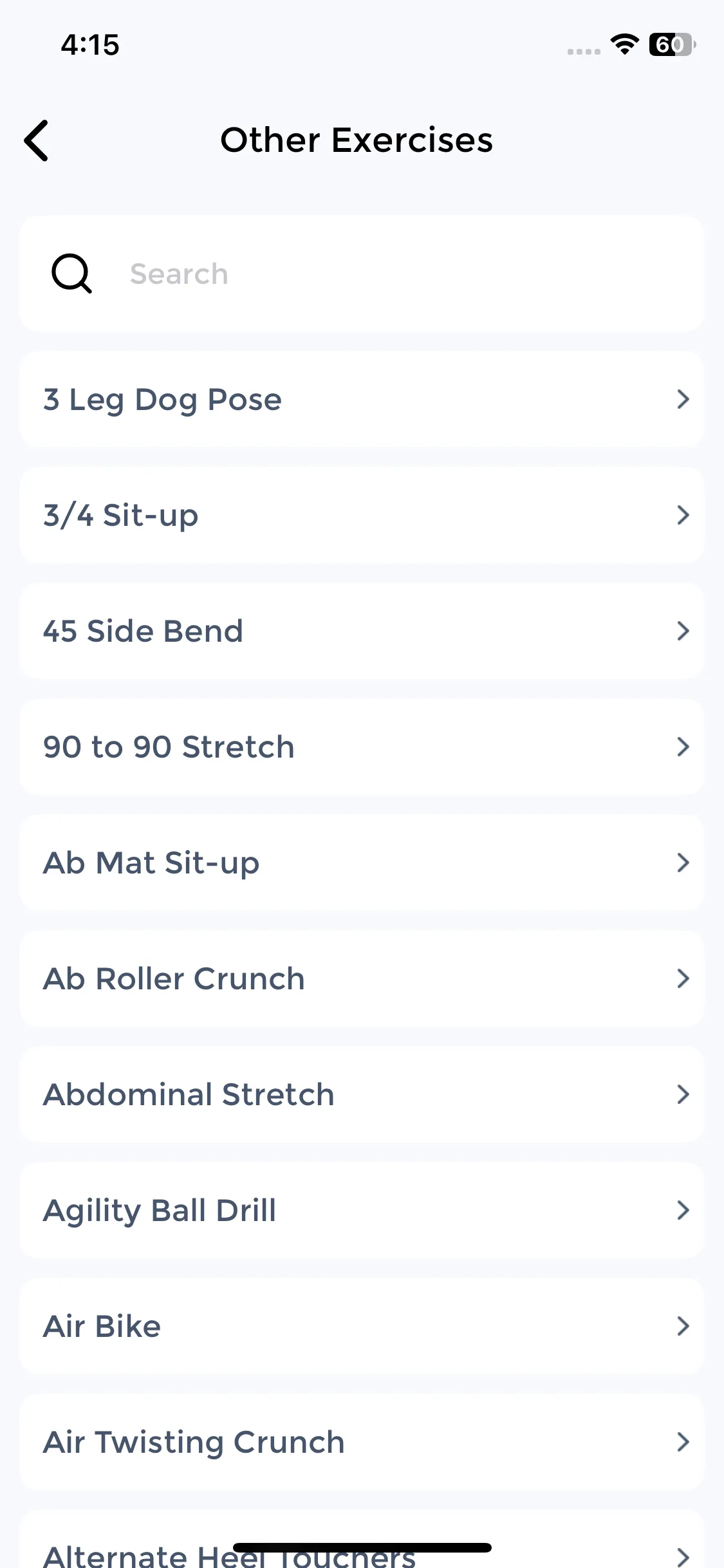
Task: View 90 to 90 Stretch details
Action: 360,747
